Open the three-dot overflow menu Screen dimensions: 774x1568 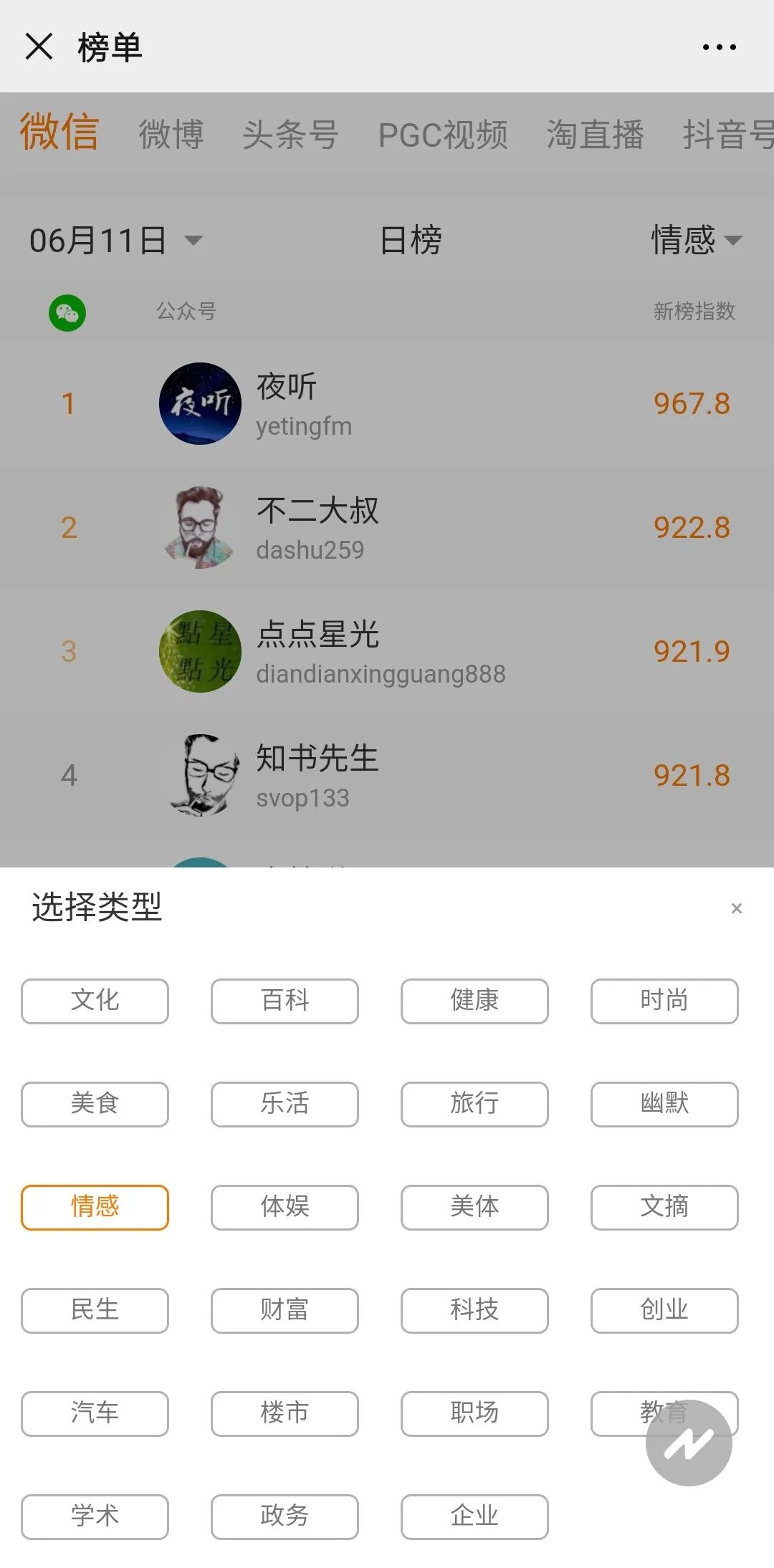point(719,47)
